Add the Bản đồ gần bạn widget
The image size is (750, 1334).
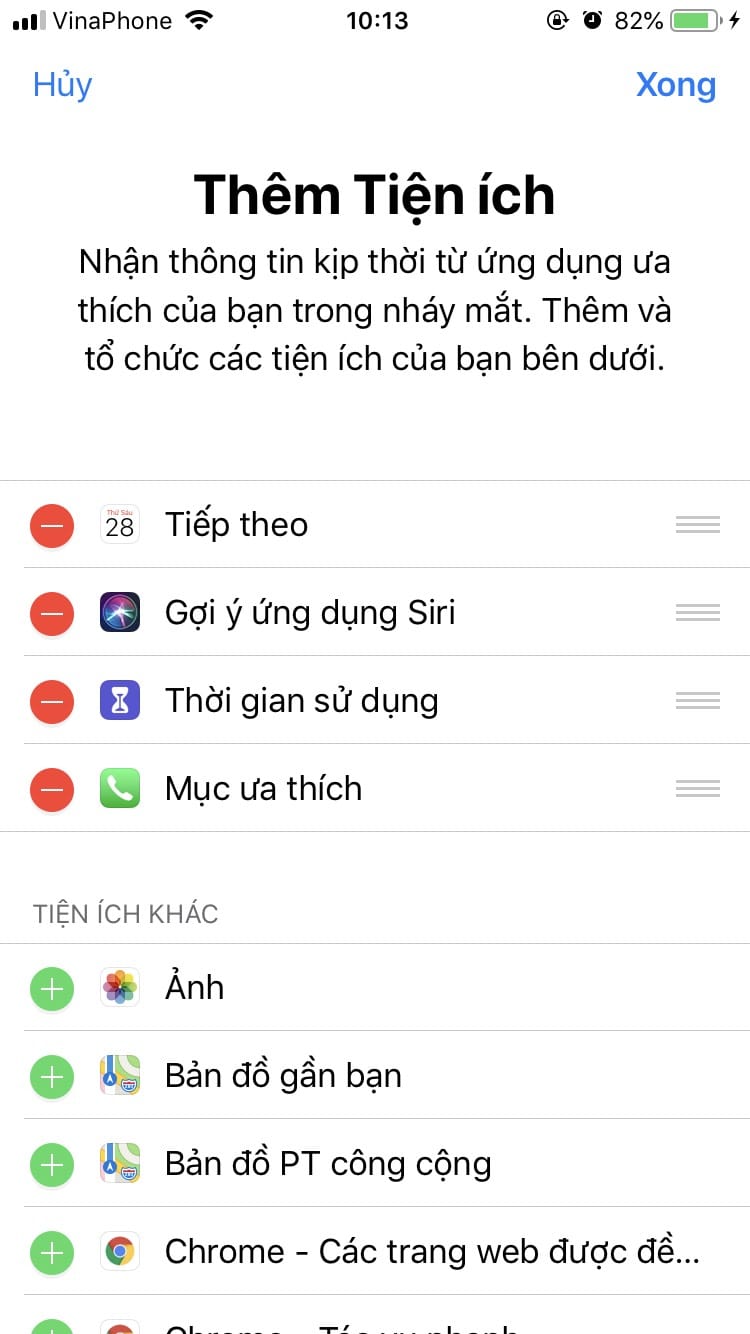tap(52, 1077)
